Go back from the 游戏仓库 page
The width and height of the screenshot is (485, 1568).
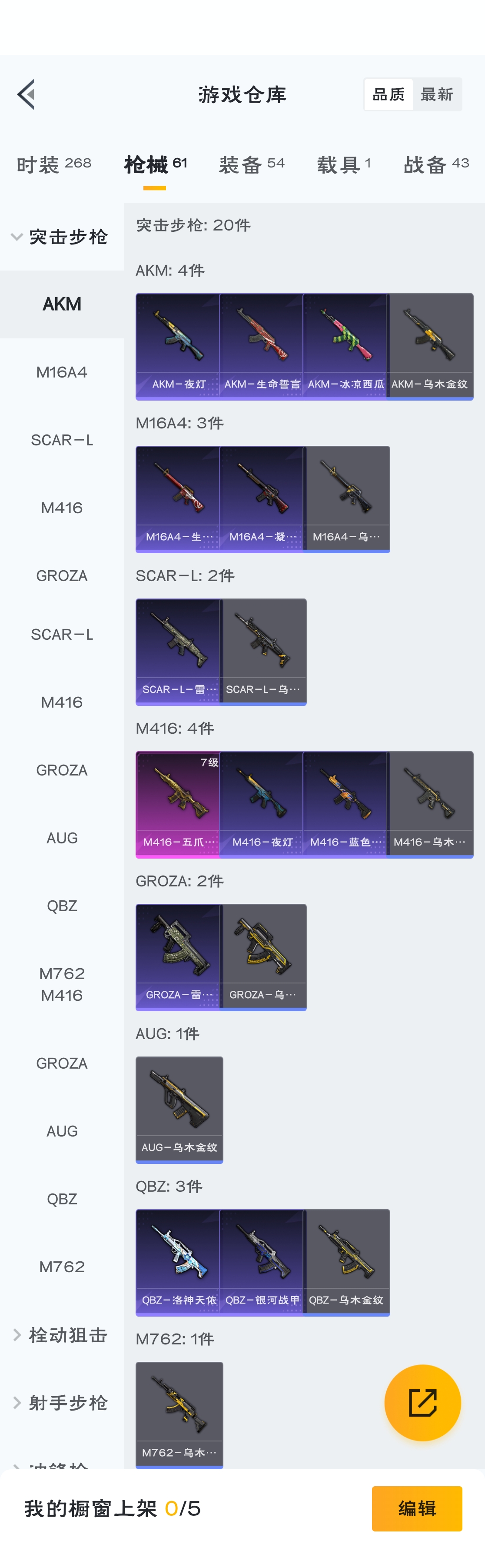click(x=26, y=94)
